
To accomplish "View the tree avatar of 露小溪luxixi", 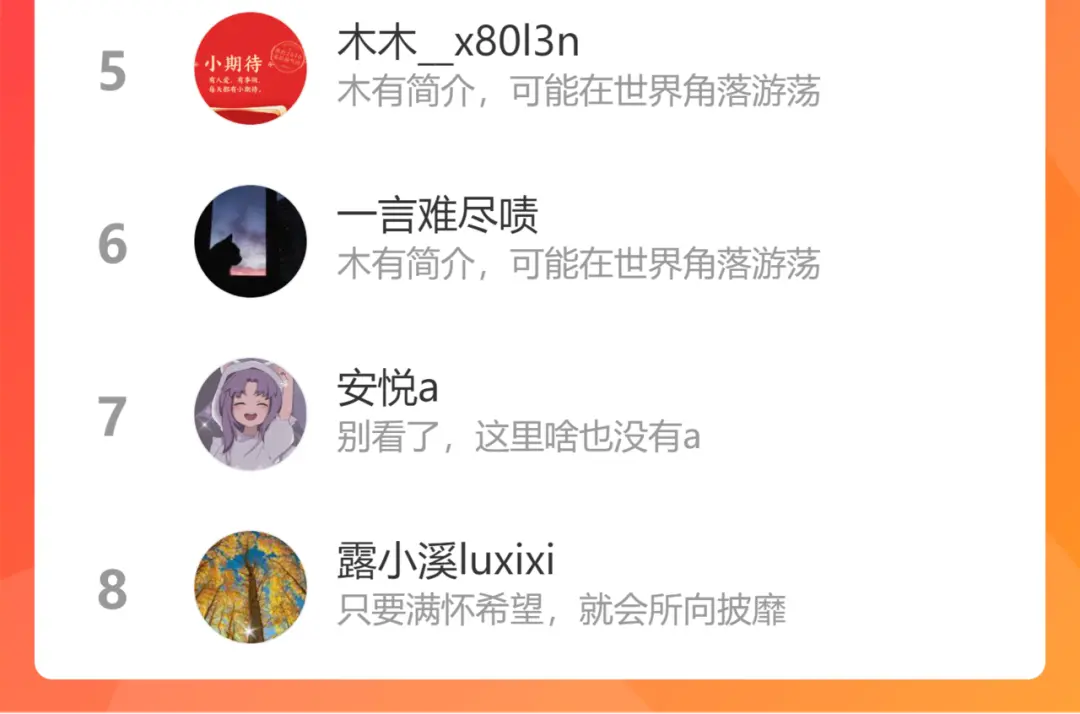I will tap(250, 587).
